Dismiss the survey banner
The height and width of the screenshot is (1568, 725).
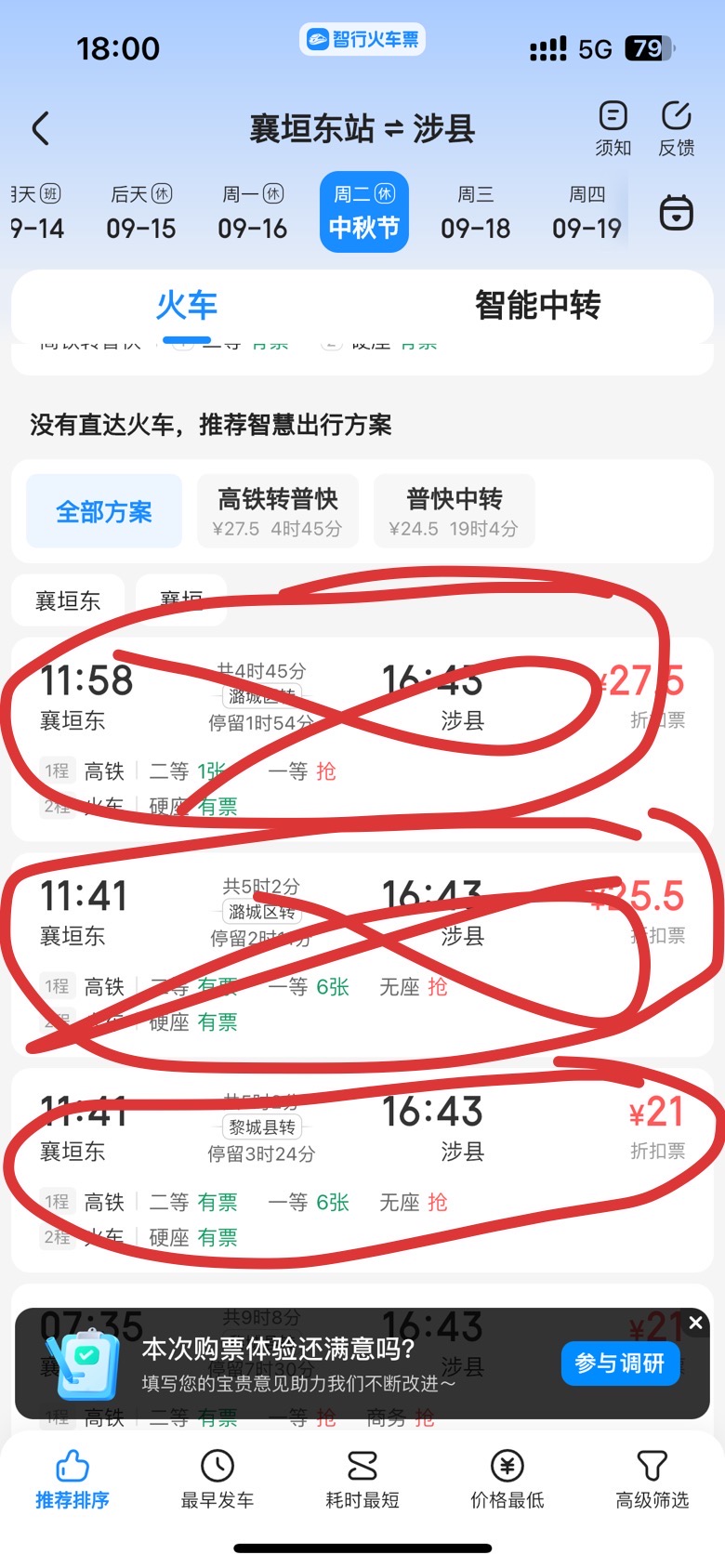[x=695, y=1323]
